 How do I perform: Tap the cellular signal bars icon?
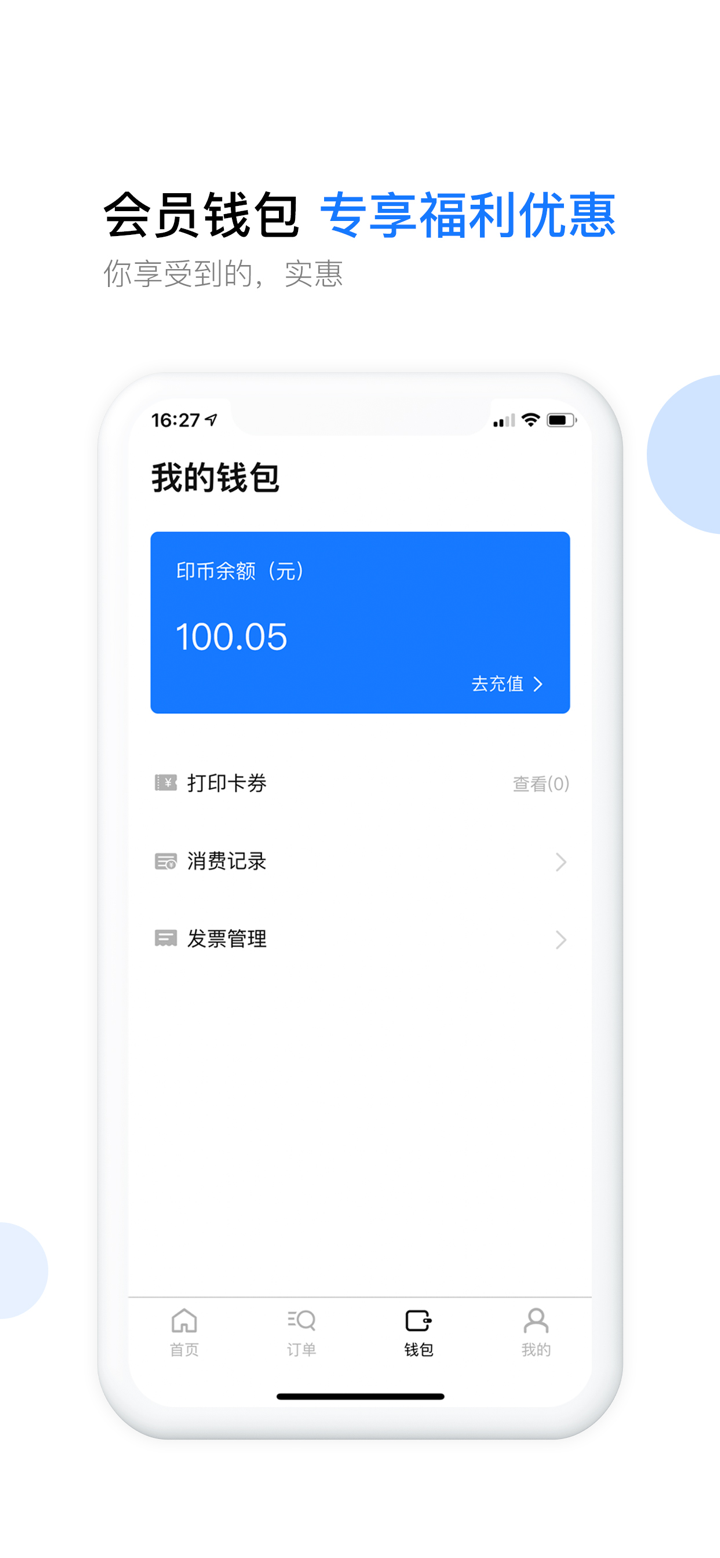coord(502,420)
